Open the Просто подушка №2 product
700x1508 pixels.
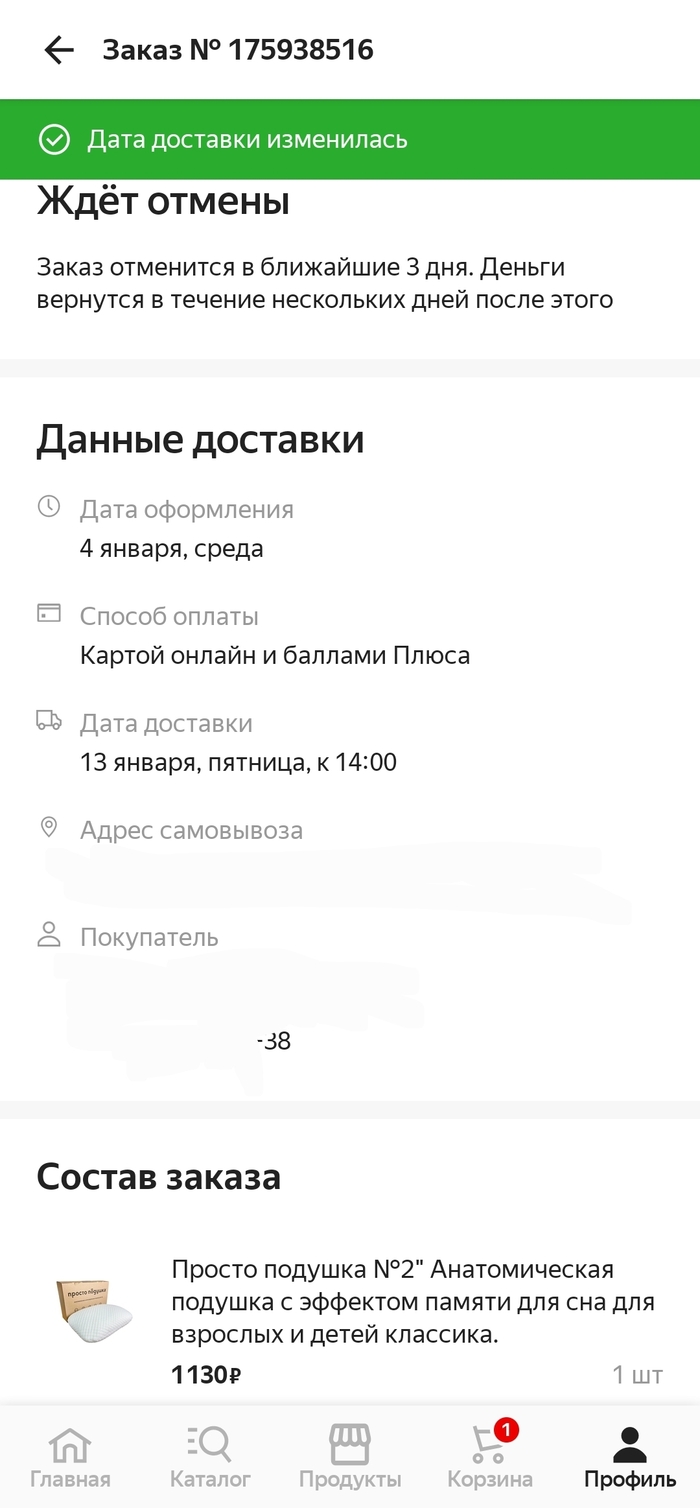pyautogui.click(x=392, y=1302)
